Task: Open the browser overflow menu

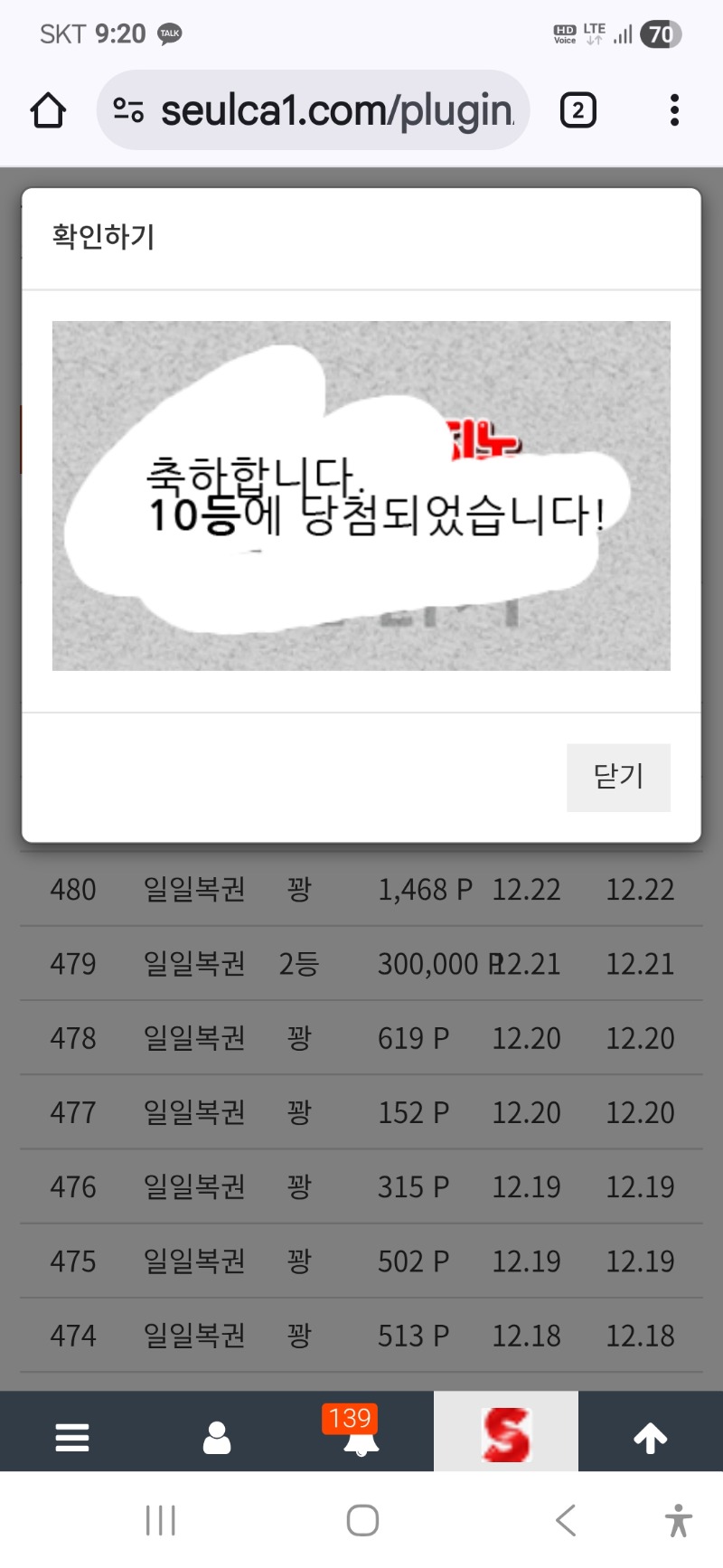Action: click(674, 110)
